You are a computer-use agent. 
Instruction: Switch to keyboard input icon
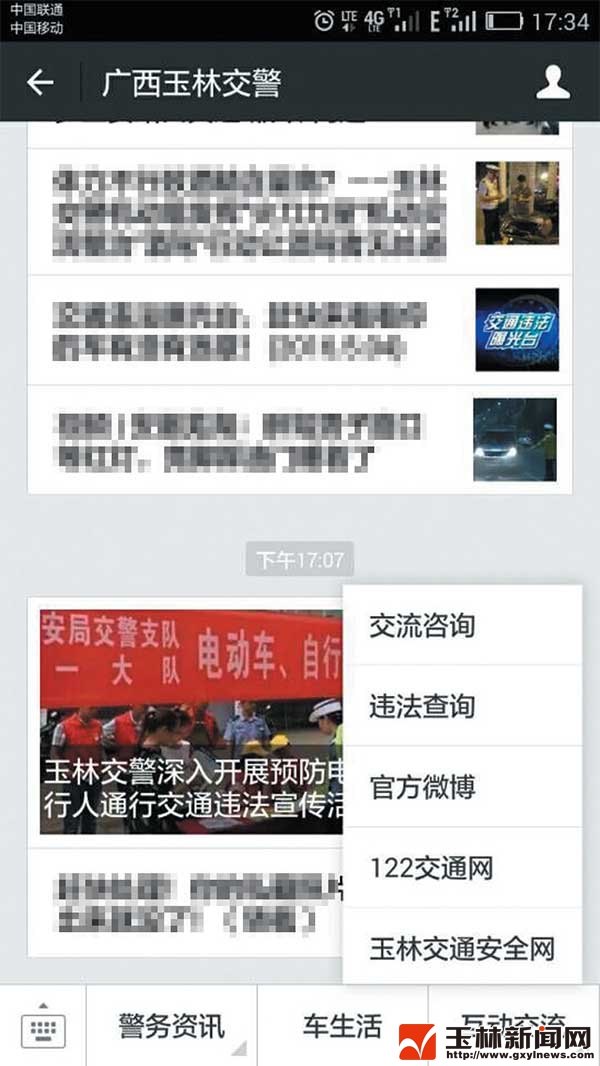point(42,1027)
